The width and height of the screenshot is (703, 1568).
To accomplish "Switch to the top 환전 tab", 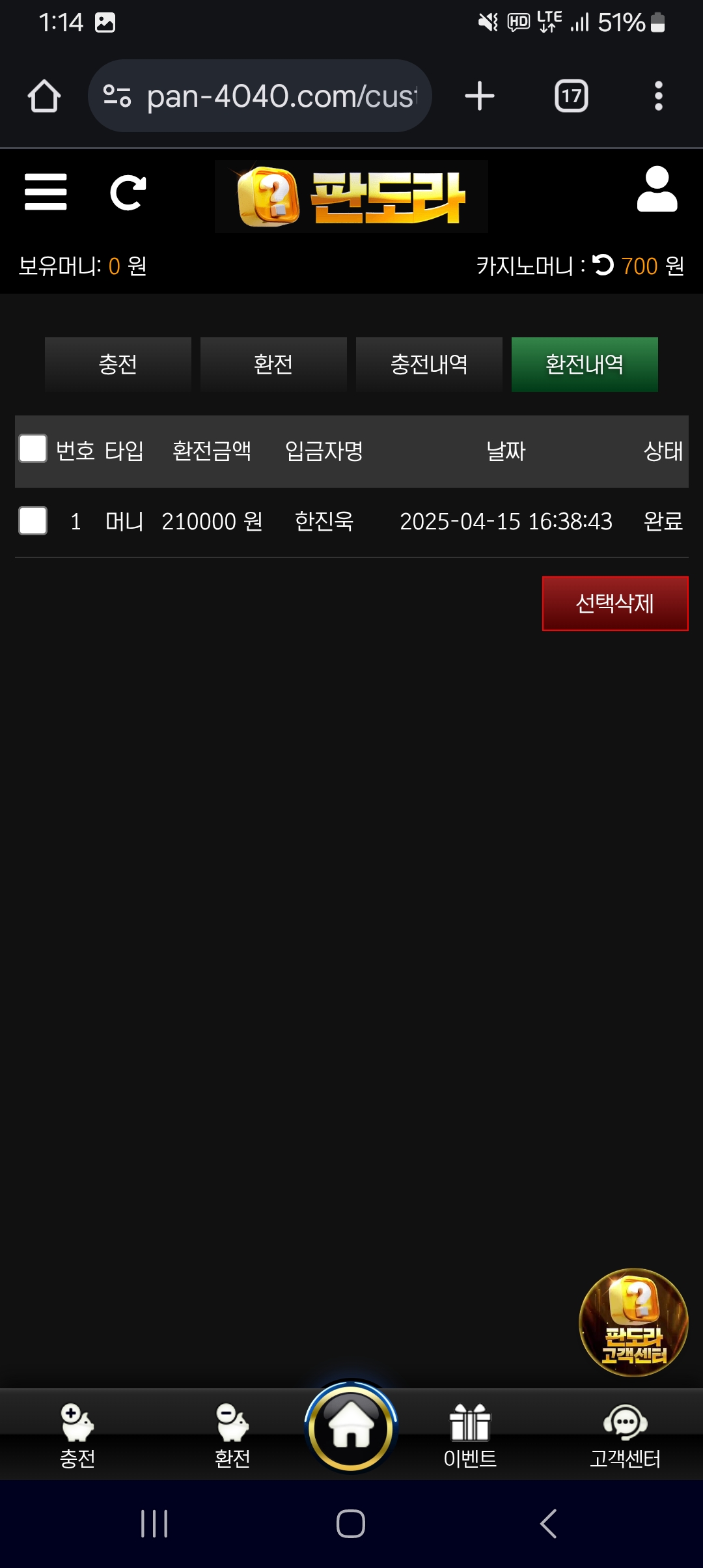I will click(273, 365).
